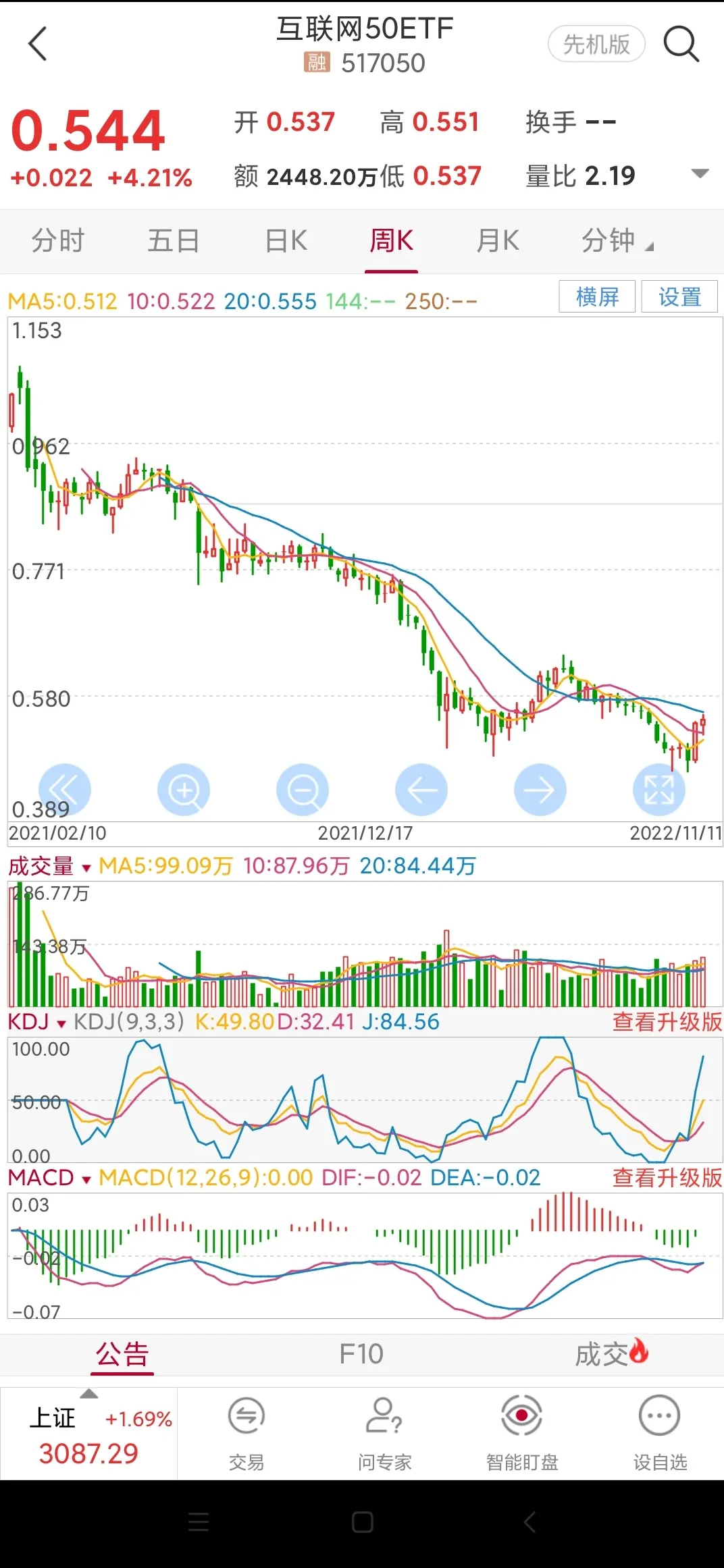The image size is (724, 1568).
Task: Expand the quote details arrow
Action: pyautogui.click(x=700, y=174)
